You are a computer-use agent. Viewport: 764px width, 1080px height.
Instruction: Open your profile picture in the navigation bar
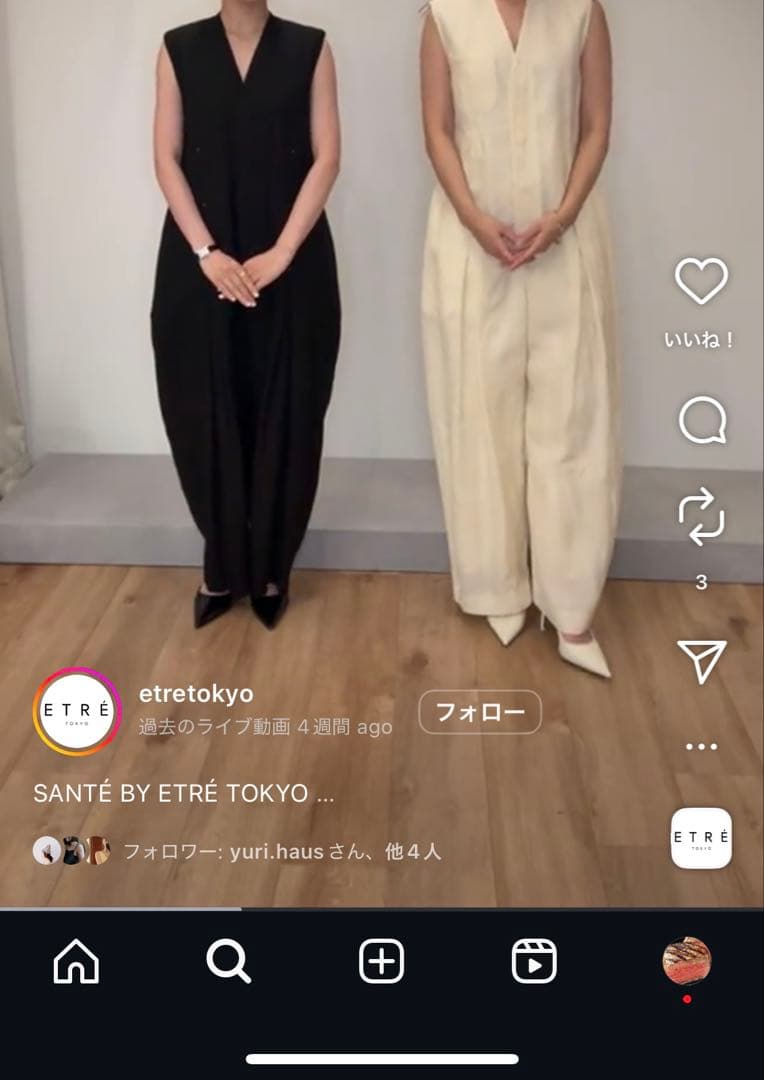[688, 963]
